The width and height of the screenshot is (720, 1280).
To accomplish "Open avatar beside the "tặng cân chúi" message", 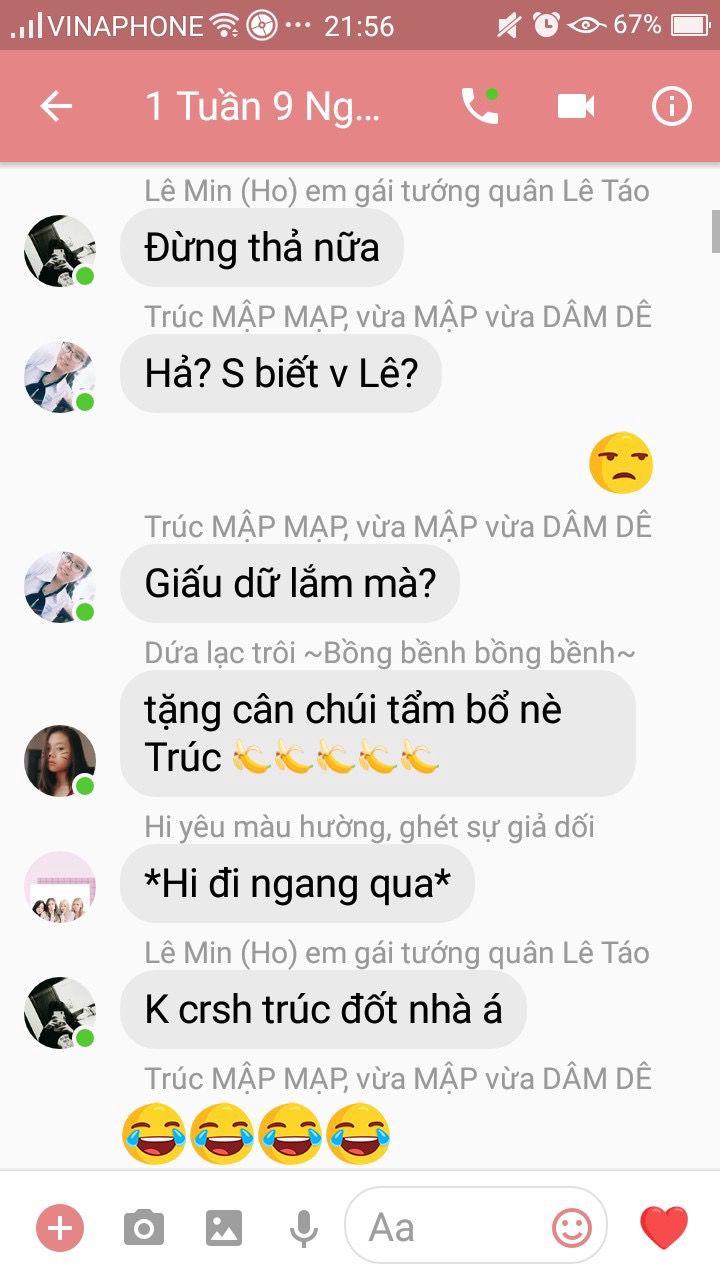I will (x=60, y=761).
